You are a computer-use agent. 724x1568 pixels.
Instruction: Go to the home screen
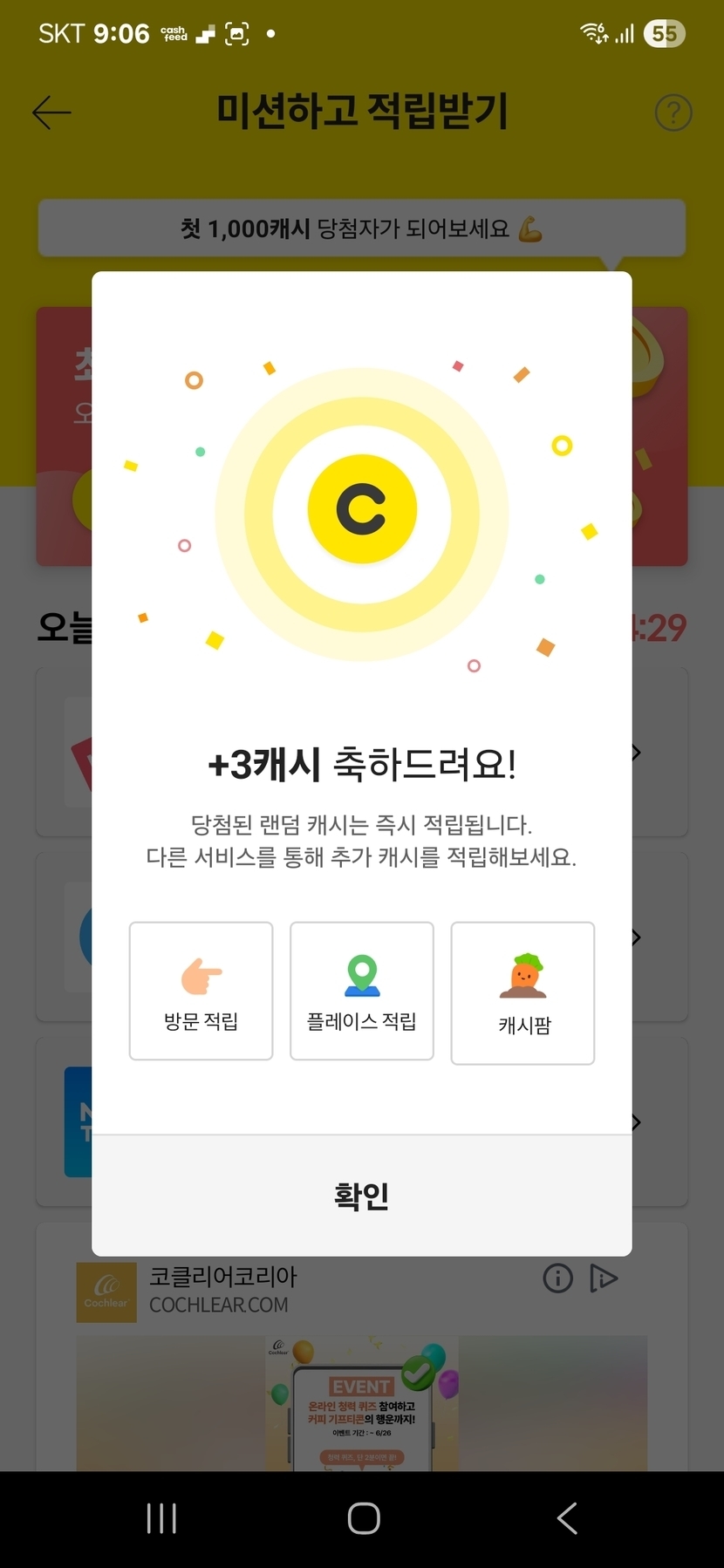363,1518
